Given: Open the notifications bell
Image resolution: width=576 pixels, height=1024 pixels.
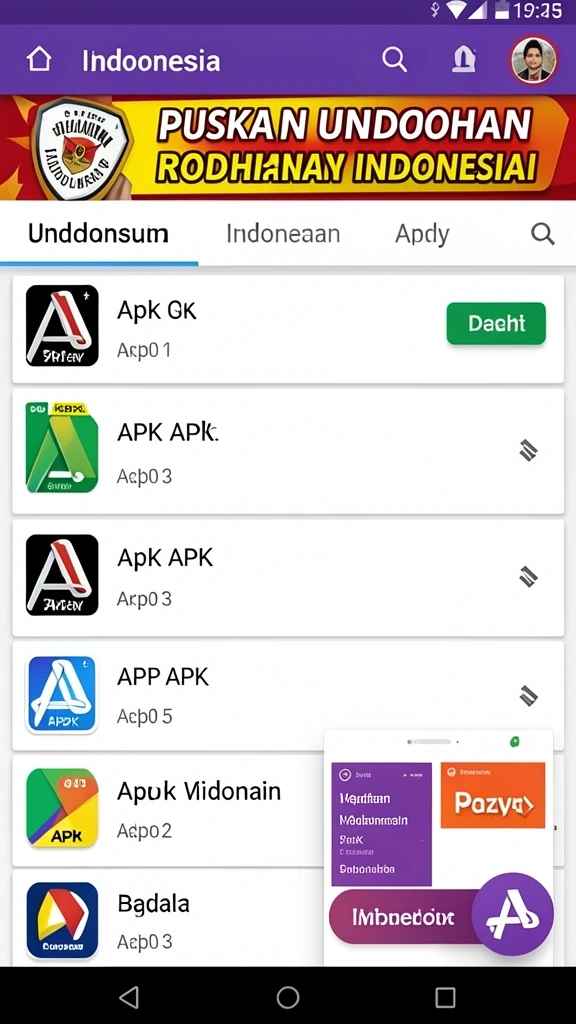Looking at the screenshot, I should (x=464, y=60).
